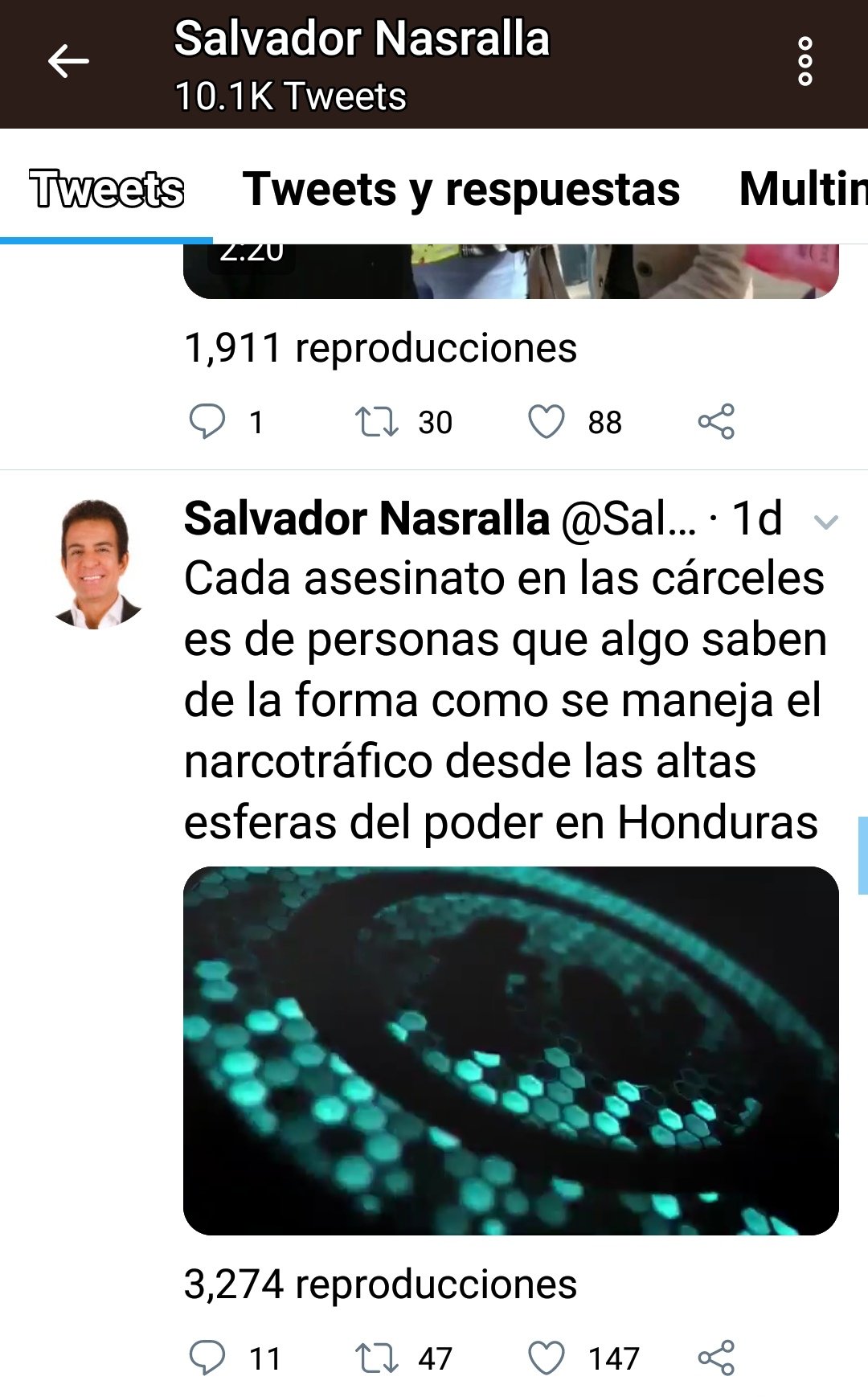Share the tweet with 1,911 reproducciones
This screenshot has width=868, height=1397.
716,422
